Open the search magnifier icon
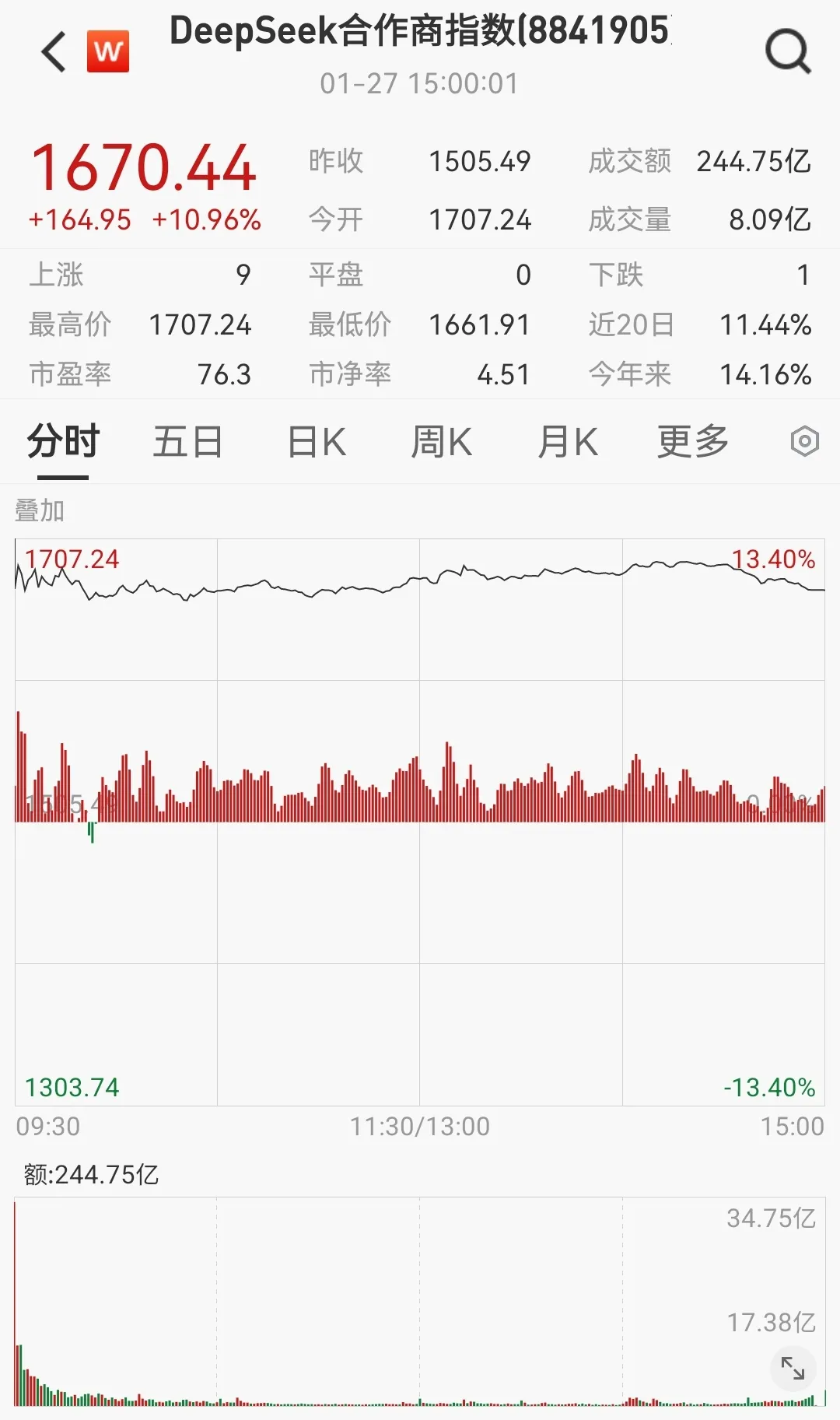Image resolution: width=840 pixels, height=1420 pixels. coord(788,52)
